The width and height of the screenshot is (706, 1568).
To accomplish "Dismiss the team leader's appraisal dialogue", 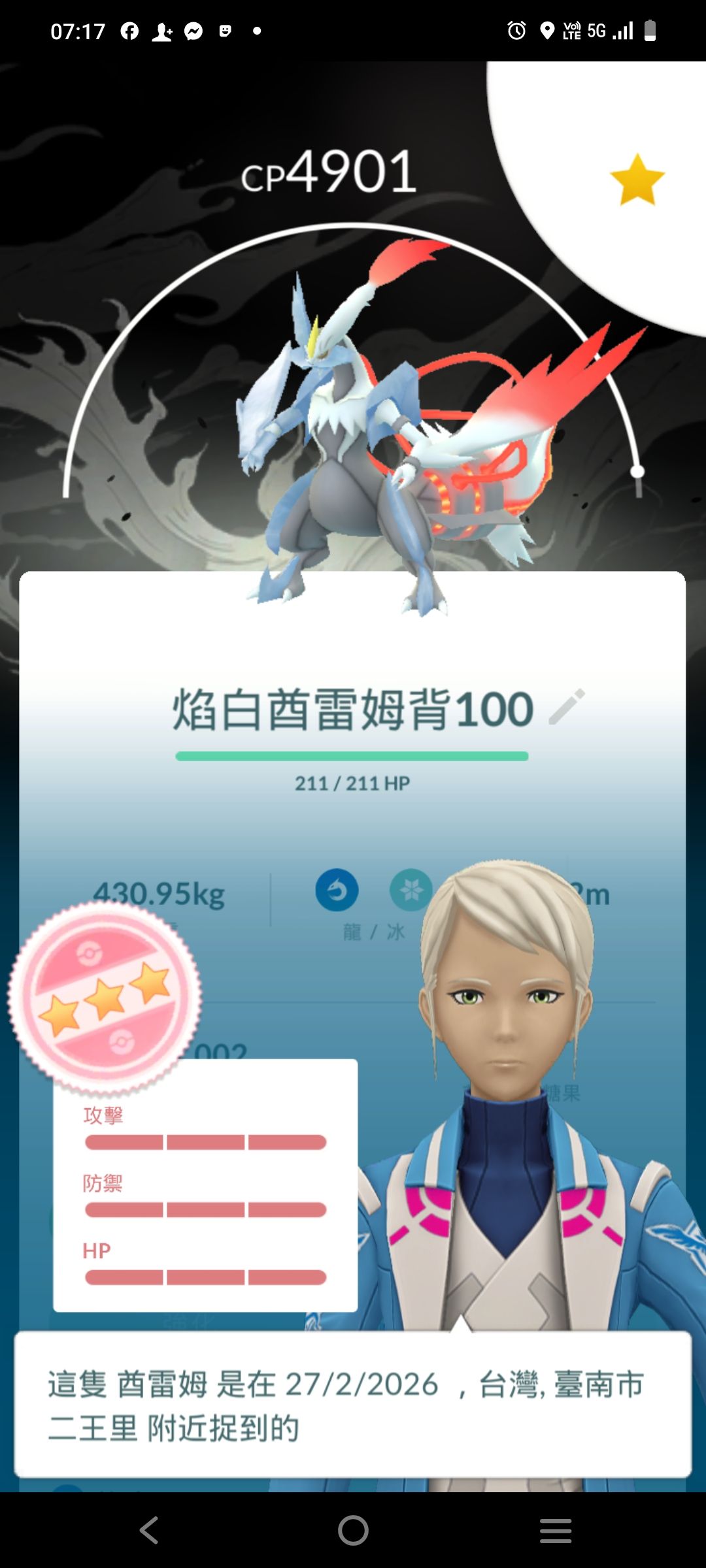I will click(353, 1405).
